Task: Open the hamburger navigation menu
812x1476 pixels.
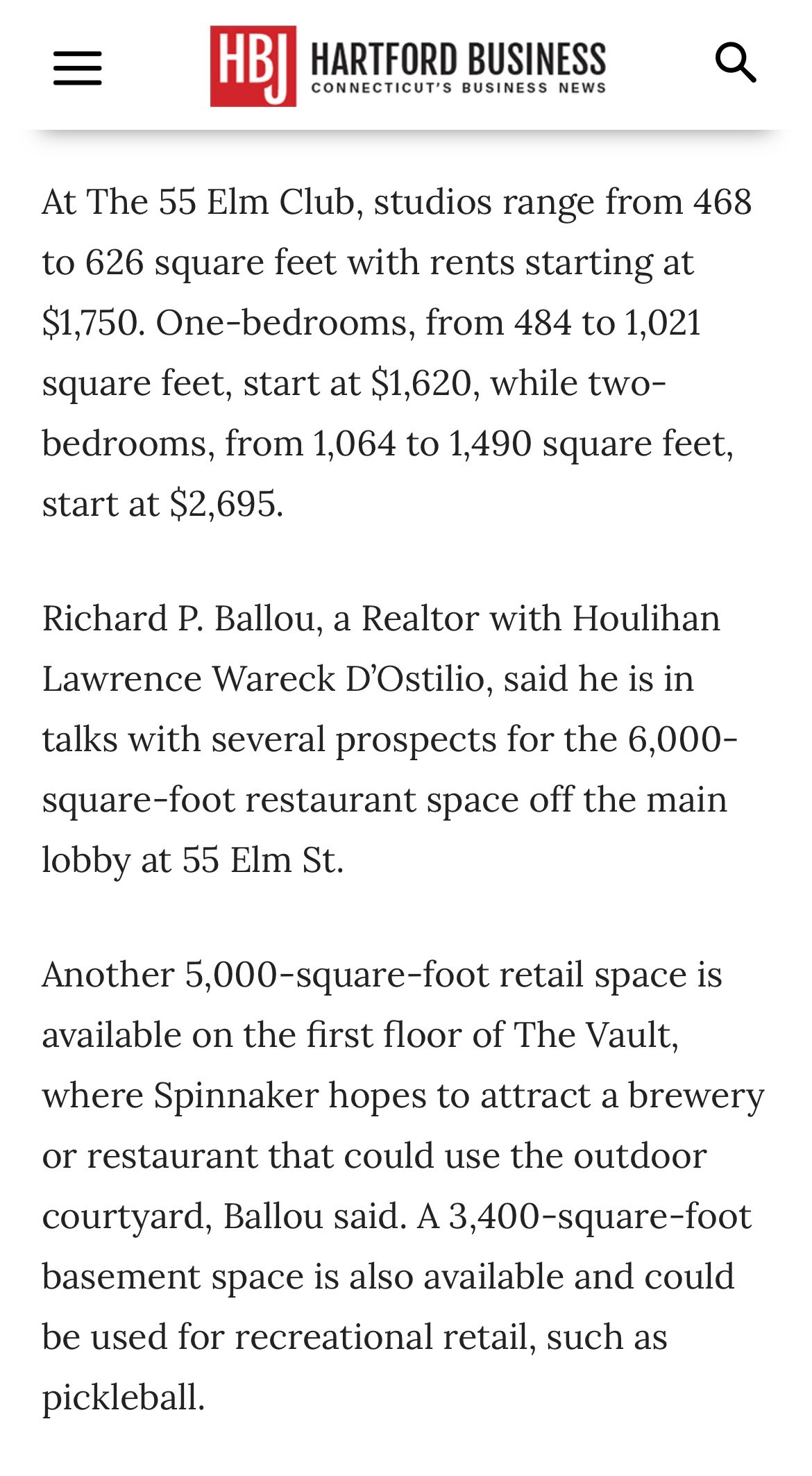Action: point(78,67)
